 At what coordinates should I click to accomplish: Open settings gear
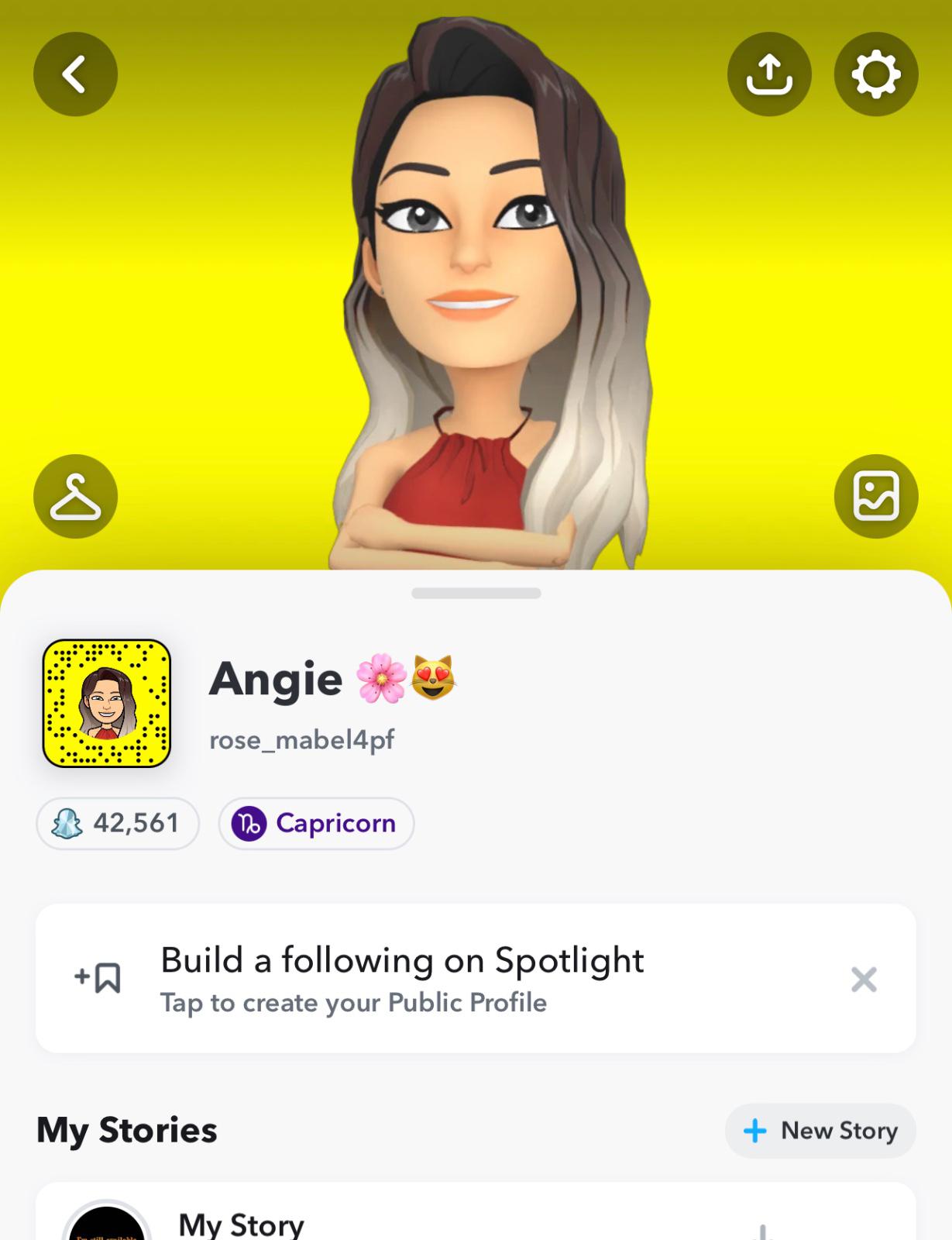(875, 74)
